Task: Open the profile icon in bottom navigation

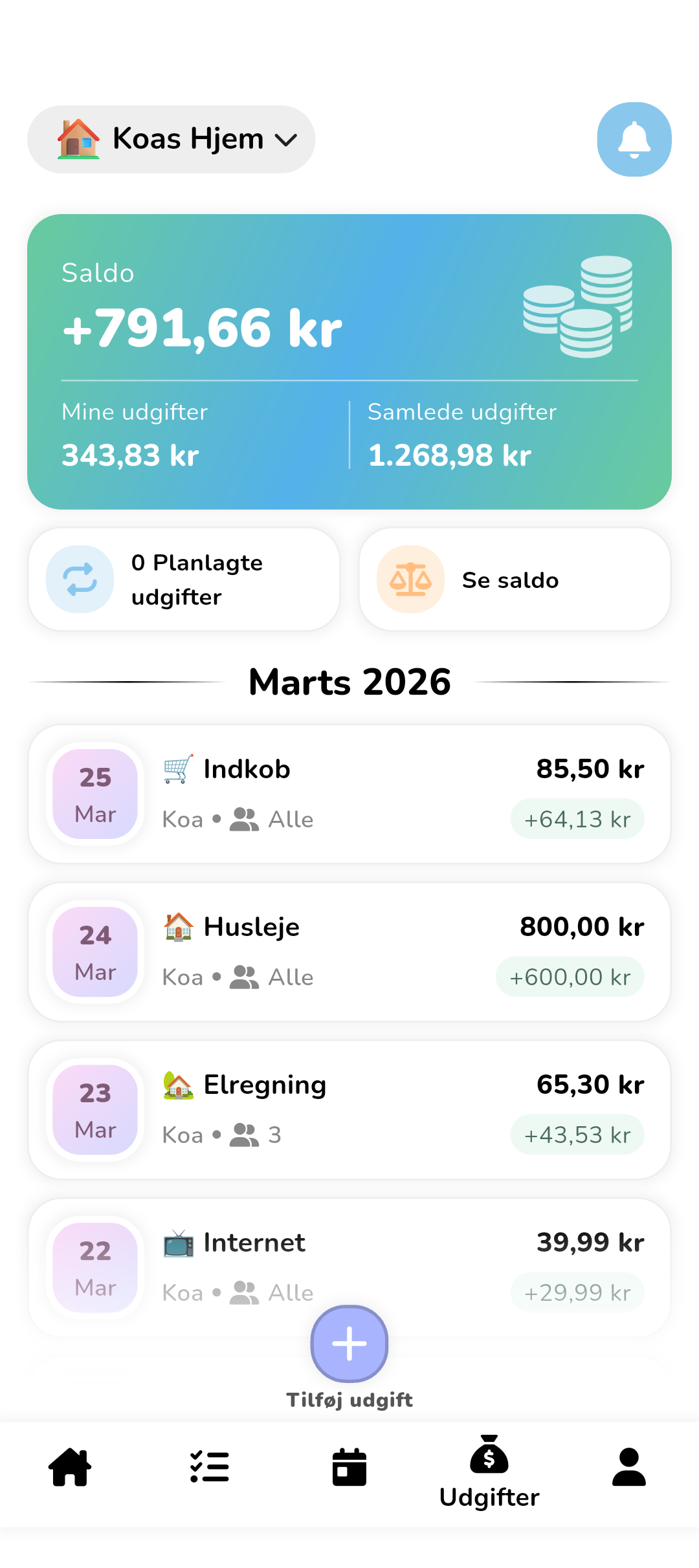Action: tap(628, 1466)
